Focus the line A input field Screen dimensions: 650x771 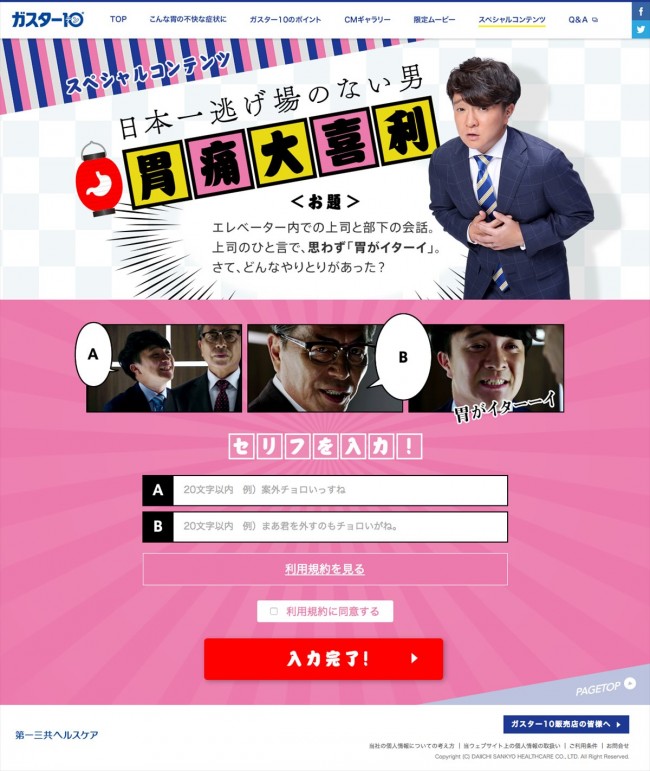(339, 490)
